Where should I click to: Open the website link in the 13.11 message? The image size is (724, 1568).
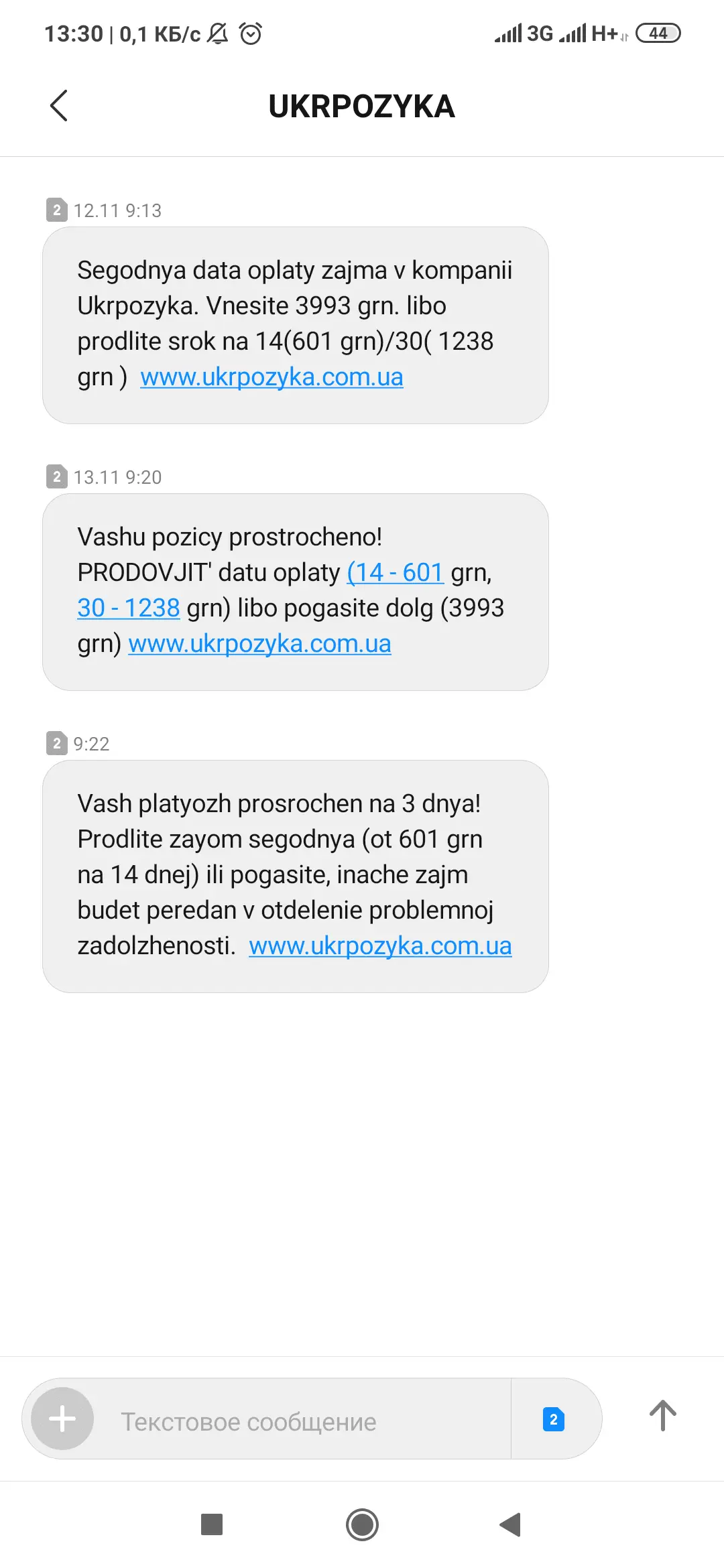[x=259, y=644]
